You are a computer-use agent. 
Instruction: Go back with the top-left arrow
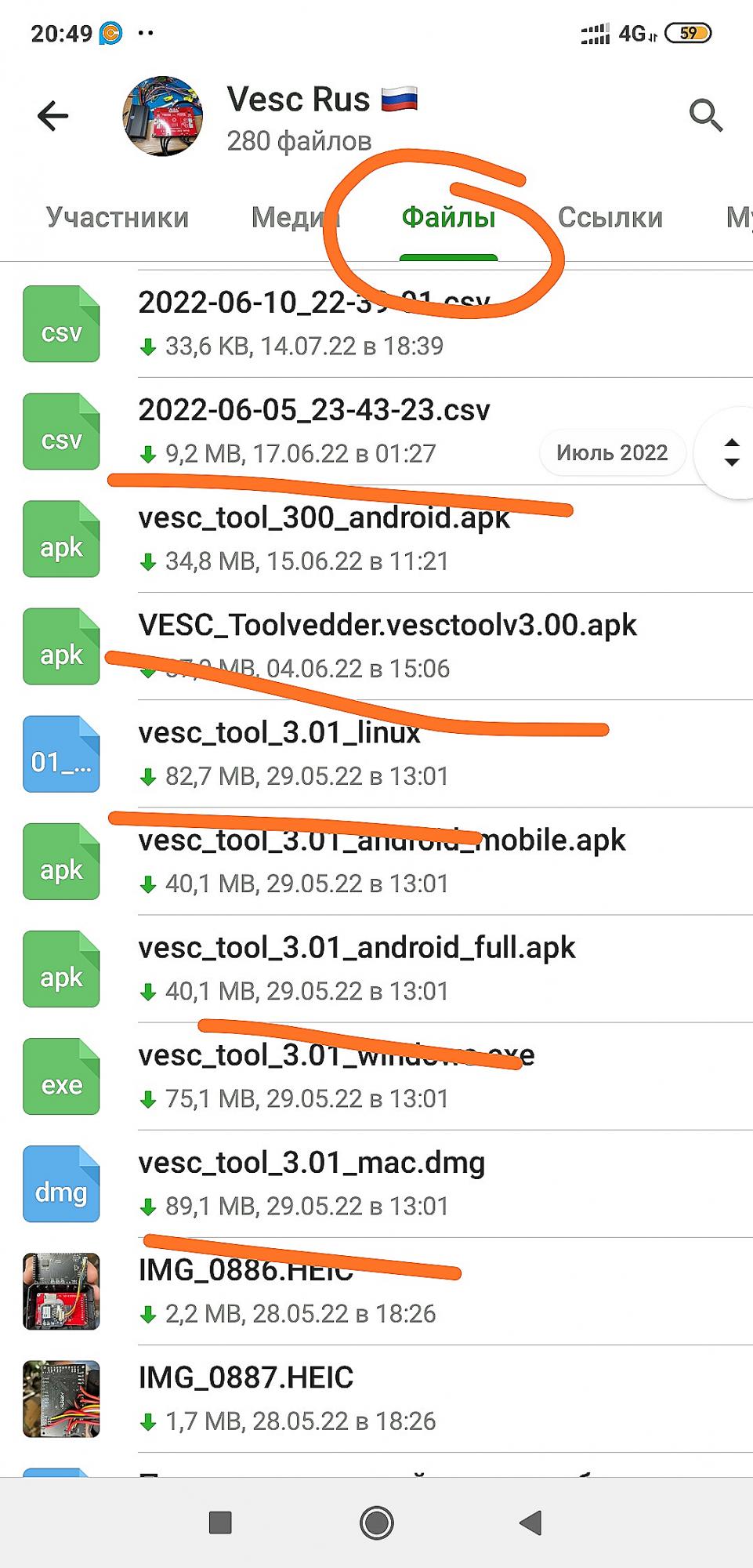coord(53,116)
